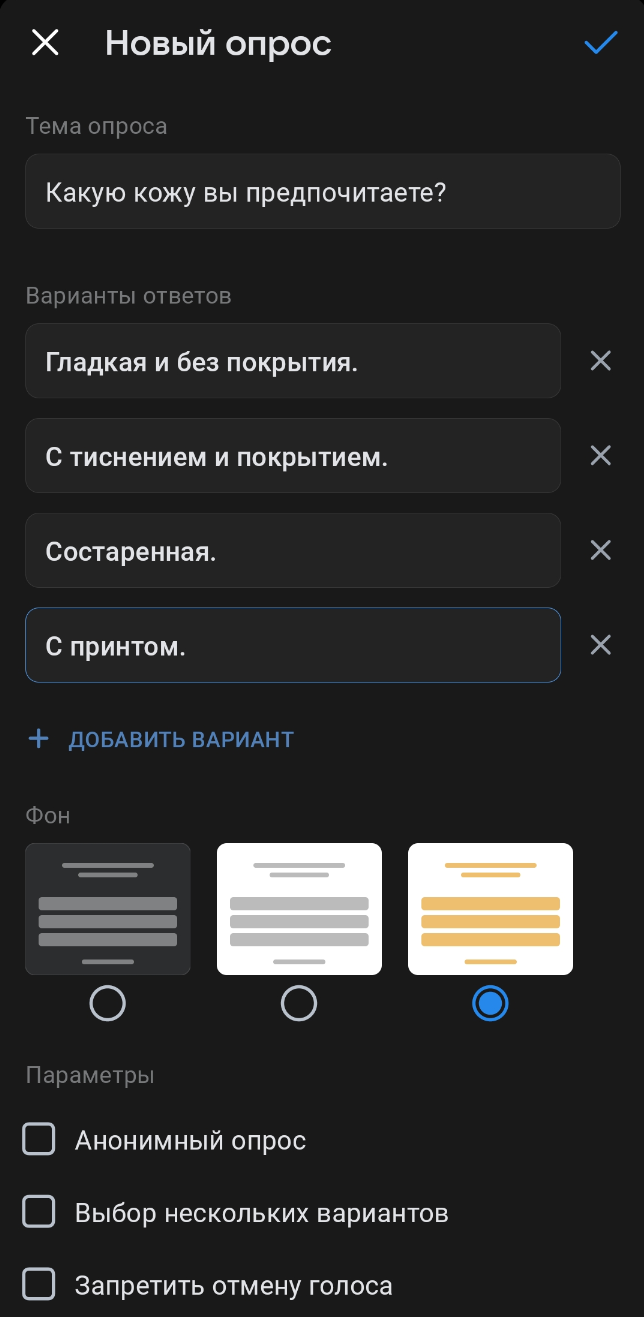Image resolution: width=644 pixels, height=1317 pixels.
Task: Delete the option 'С тиснением и покрытием.'
Action: click(600, 456)
